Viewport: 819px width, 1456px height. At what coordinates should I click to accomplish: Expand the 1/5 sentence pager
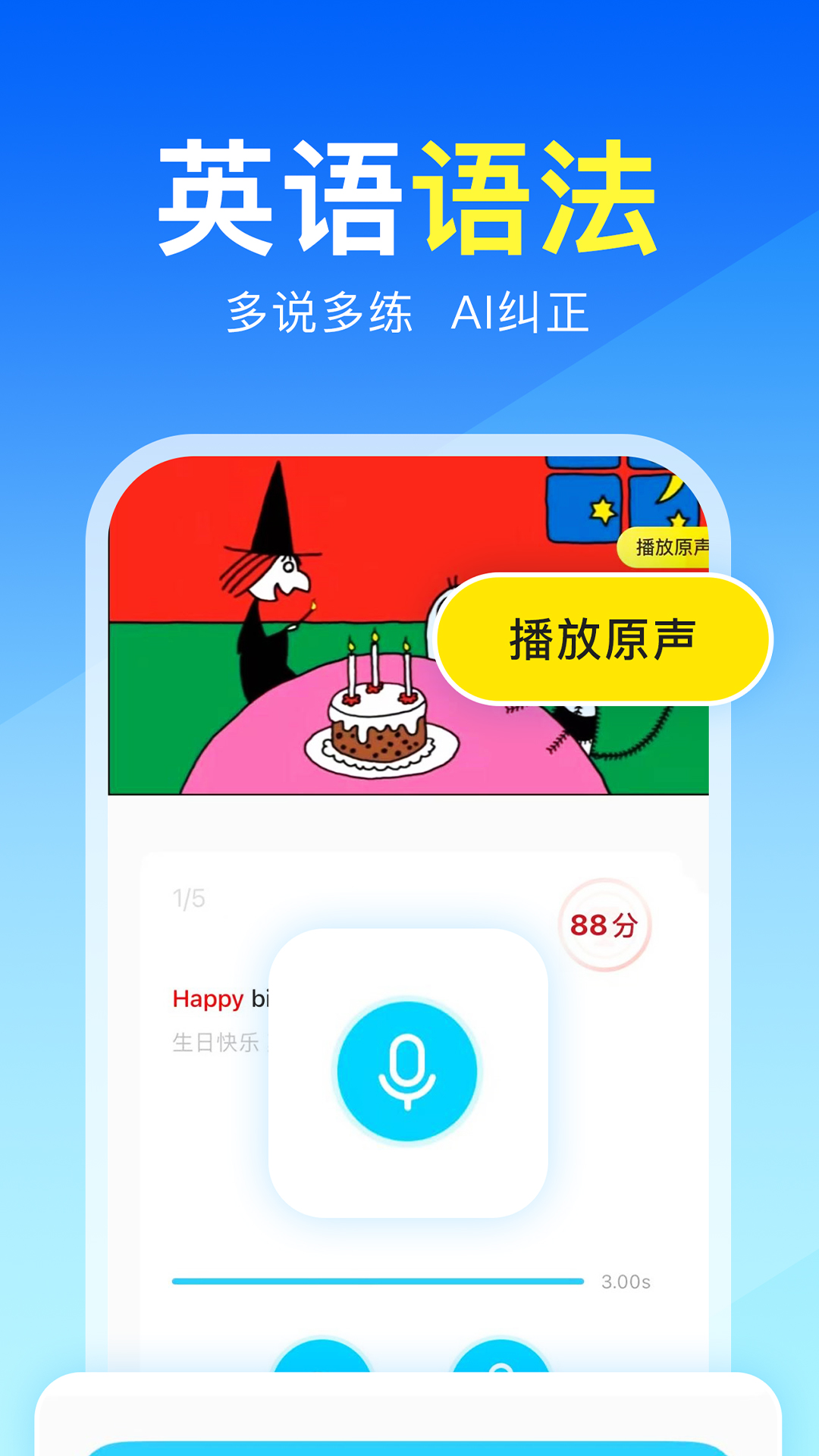click(x=187, y=897)
